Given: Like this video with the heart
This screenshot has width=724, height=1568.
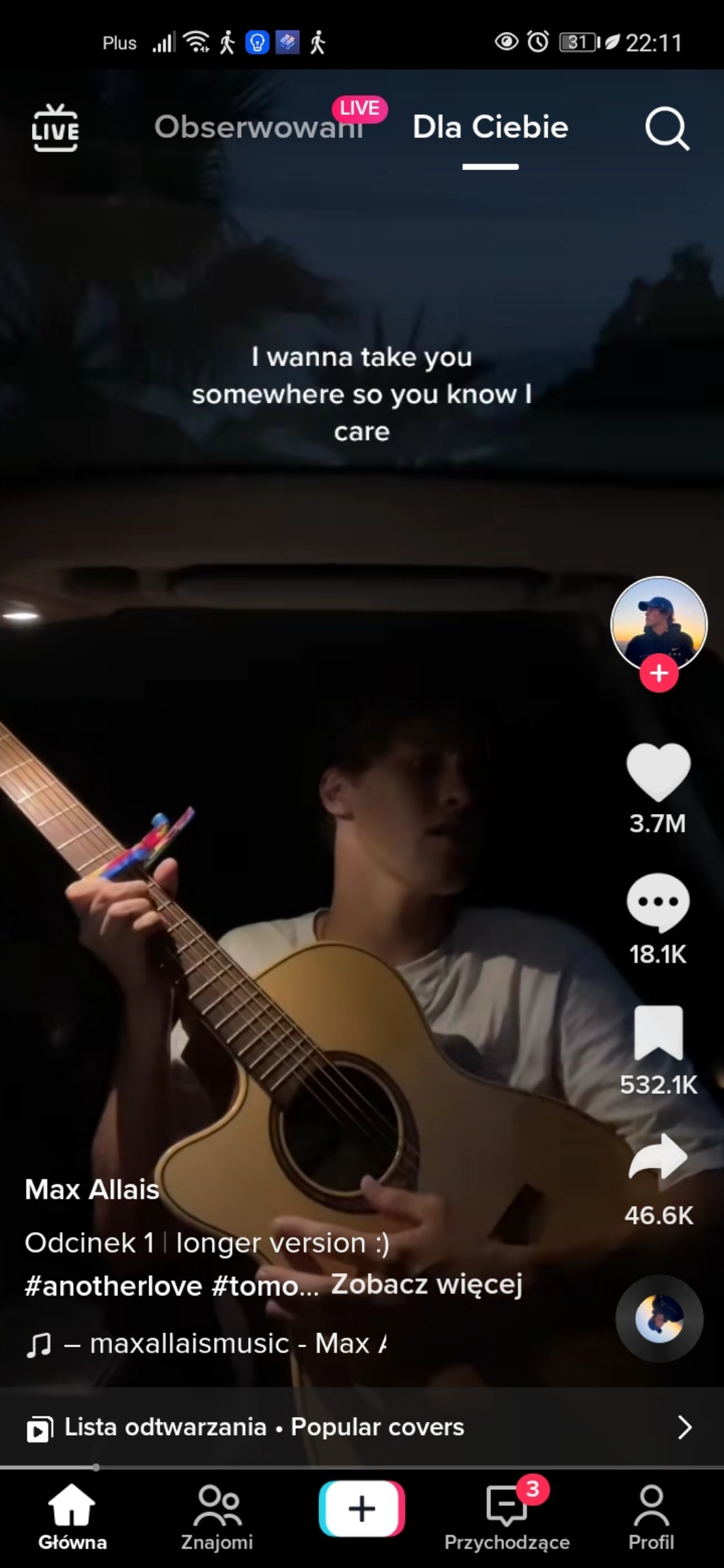Looking at the screenshot, I should [x=658, y=772].
